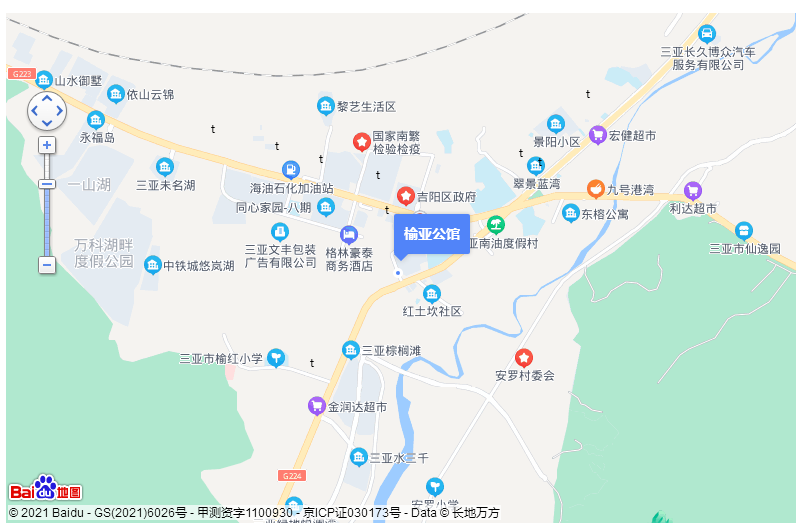This screenshot has height=531, width=796.
Task: Pan the map up with the arrow
Action: tap(46, 99)
